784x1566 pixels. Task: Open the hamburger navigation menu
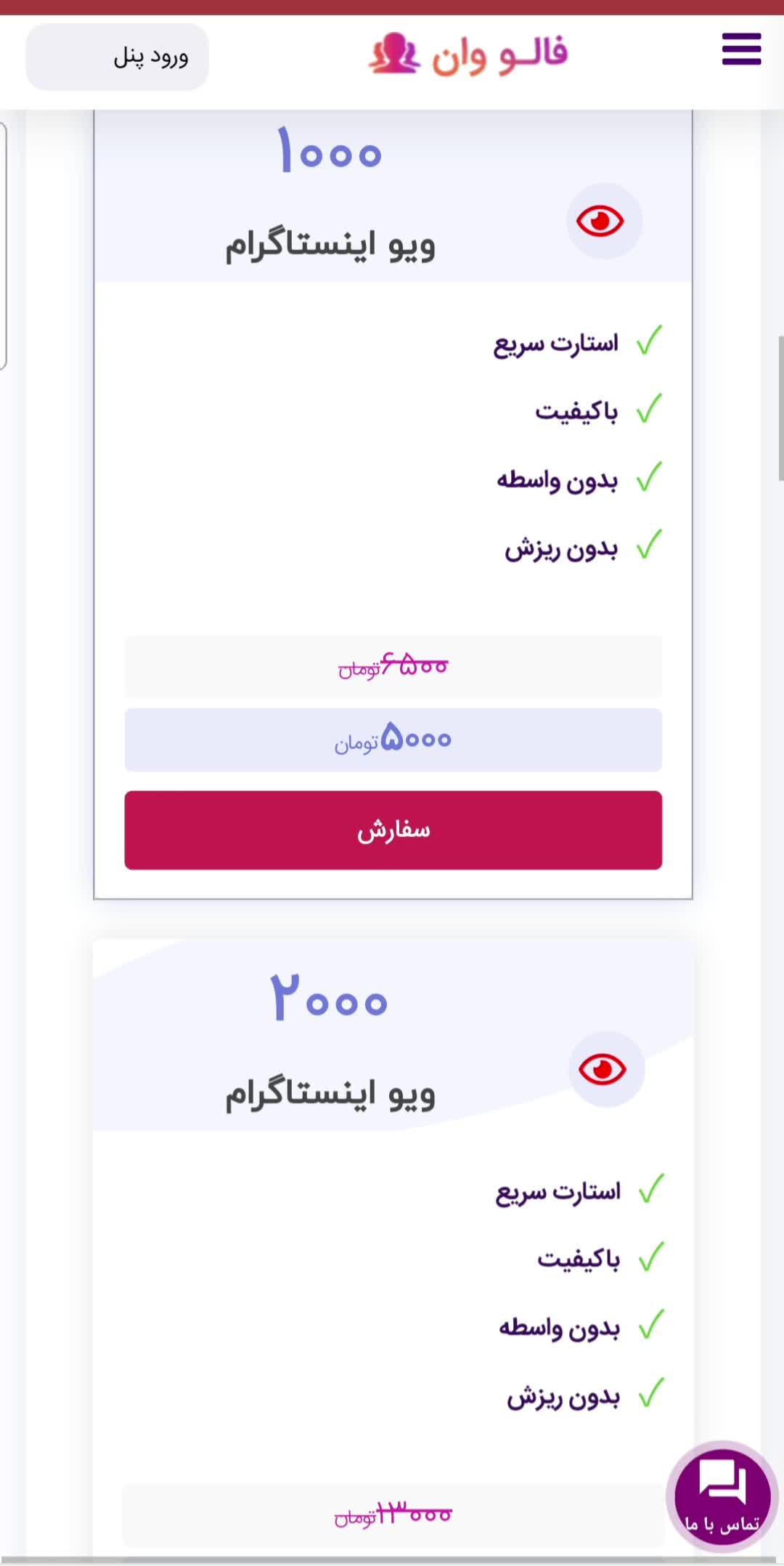[741, 49]
